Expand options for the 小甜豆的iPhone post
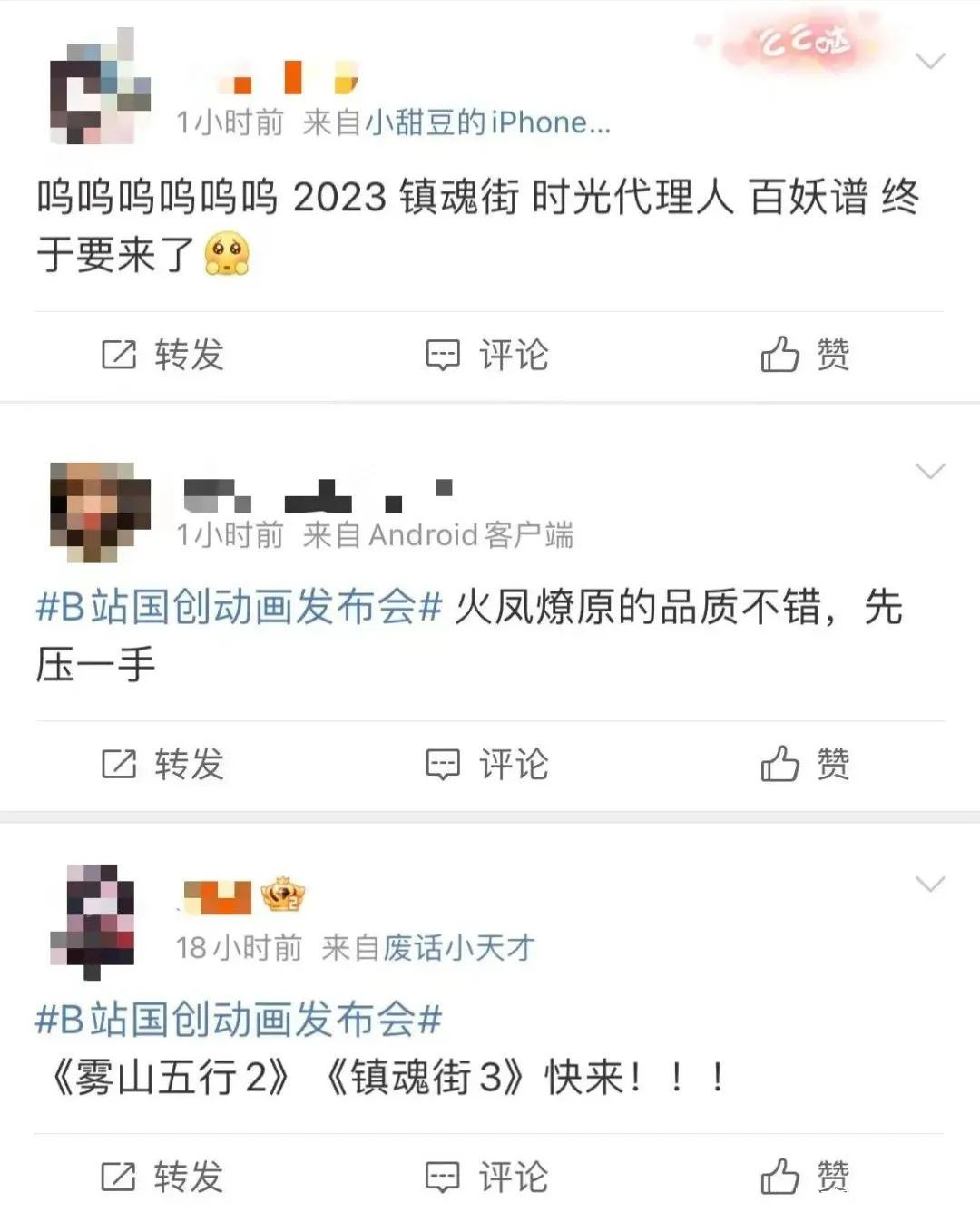The width and height of the screenshot is (980, 1222). [x=930, y=61]
